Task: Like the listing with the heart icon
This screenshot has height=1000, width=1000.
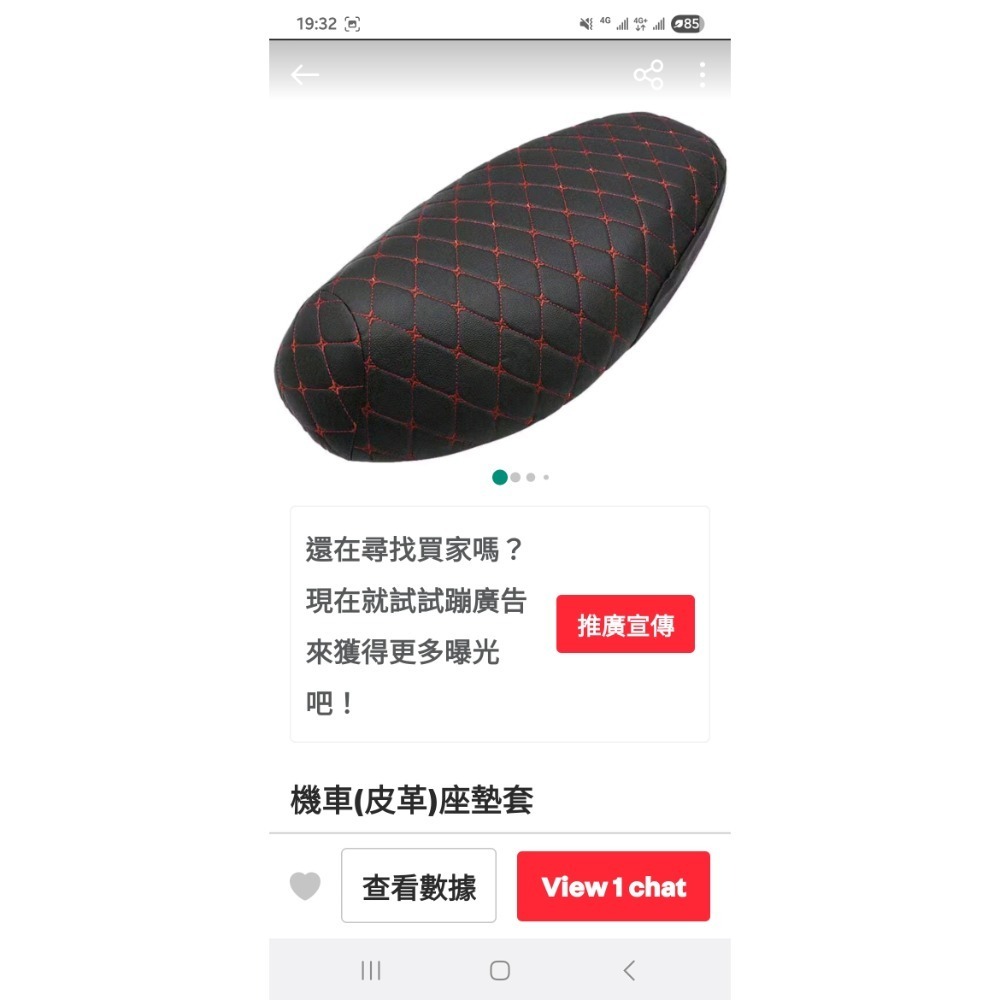Action: click(x=305, y=886)
